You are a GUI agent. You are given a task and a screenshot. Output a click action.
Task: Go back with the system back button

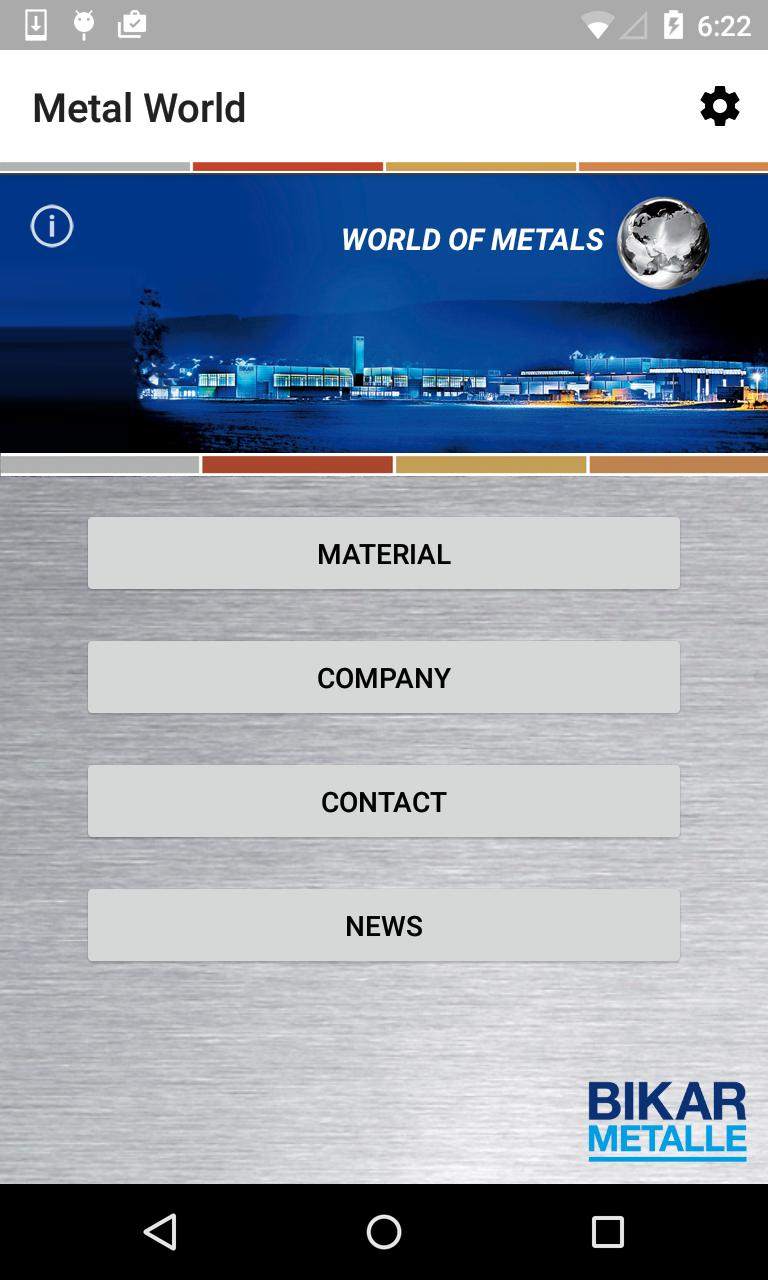click(x=160, y=1232)
